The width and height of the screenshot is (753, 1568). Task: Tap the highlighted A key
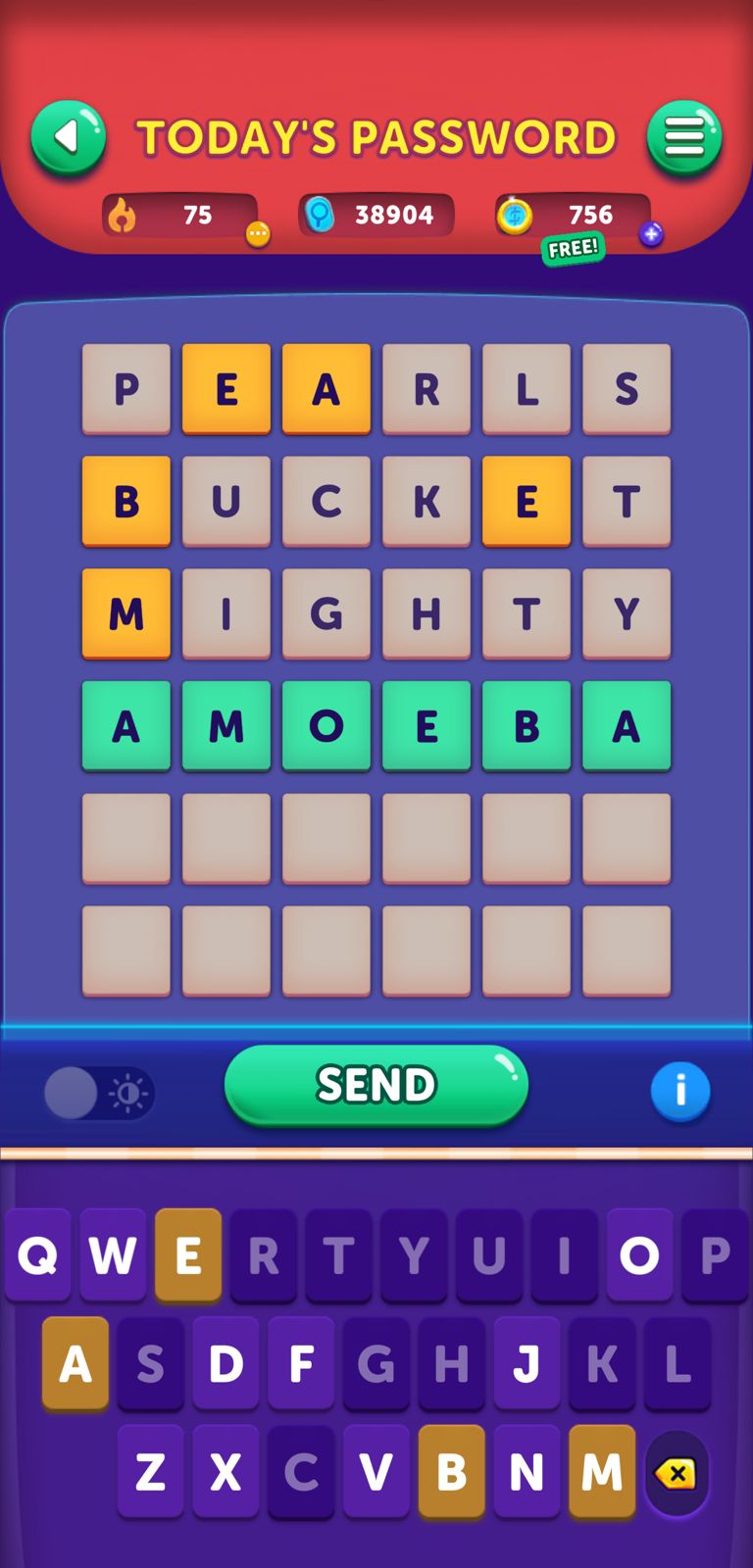click(x=75, y=1363)
